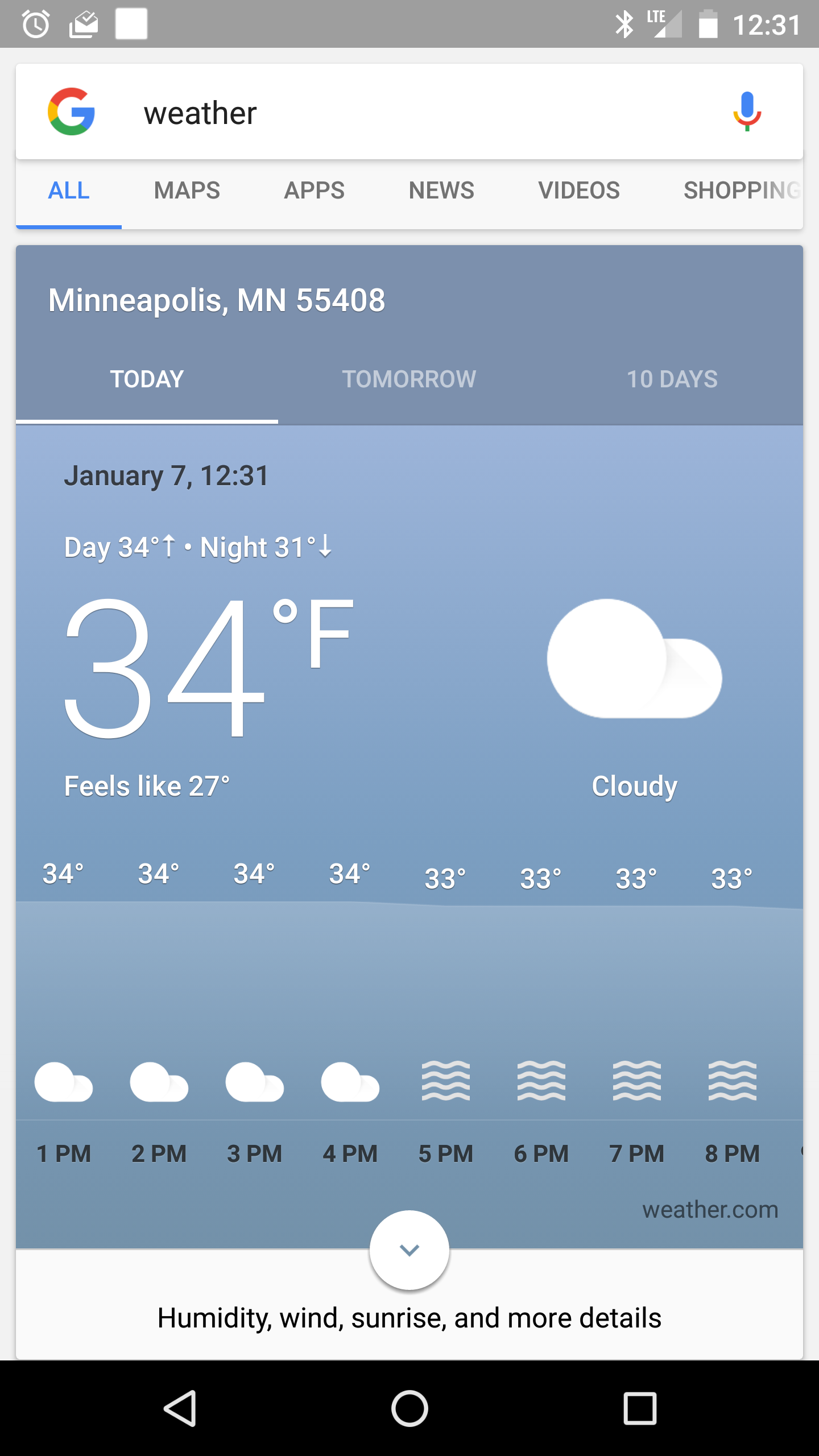Expand the humidity and wind details
Screen dimensions: 819x1456
[409, 1249]
